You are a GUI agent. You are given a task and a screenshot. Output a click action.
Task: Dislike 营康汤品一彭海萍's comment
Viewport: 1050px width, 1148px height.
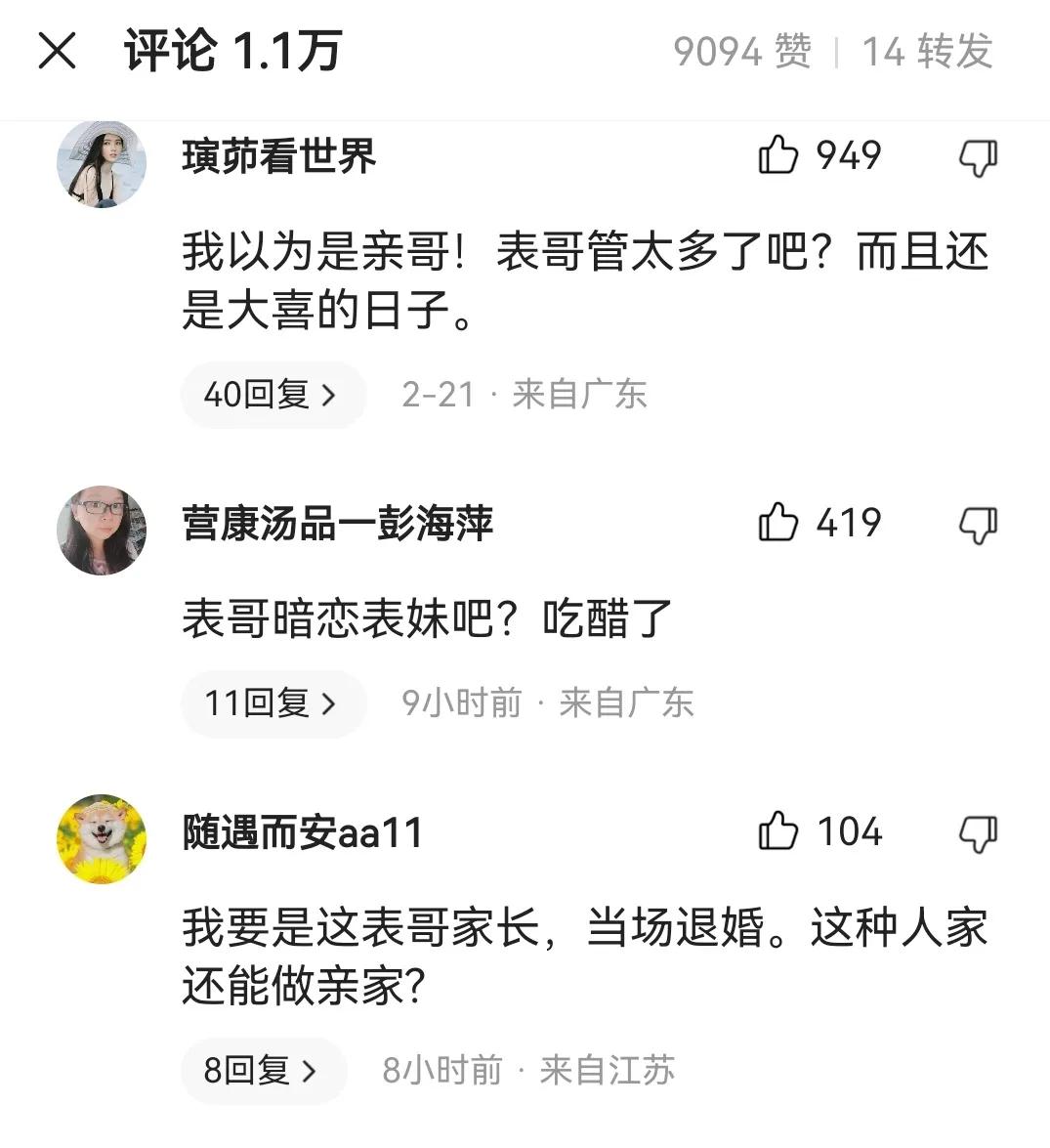[977, 525]
